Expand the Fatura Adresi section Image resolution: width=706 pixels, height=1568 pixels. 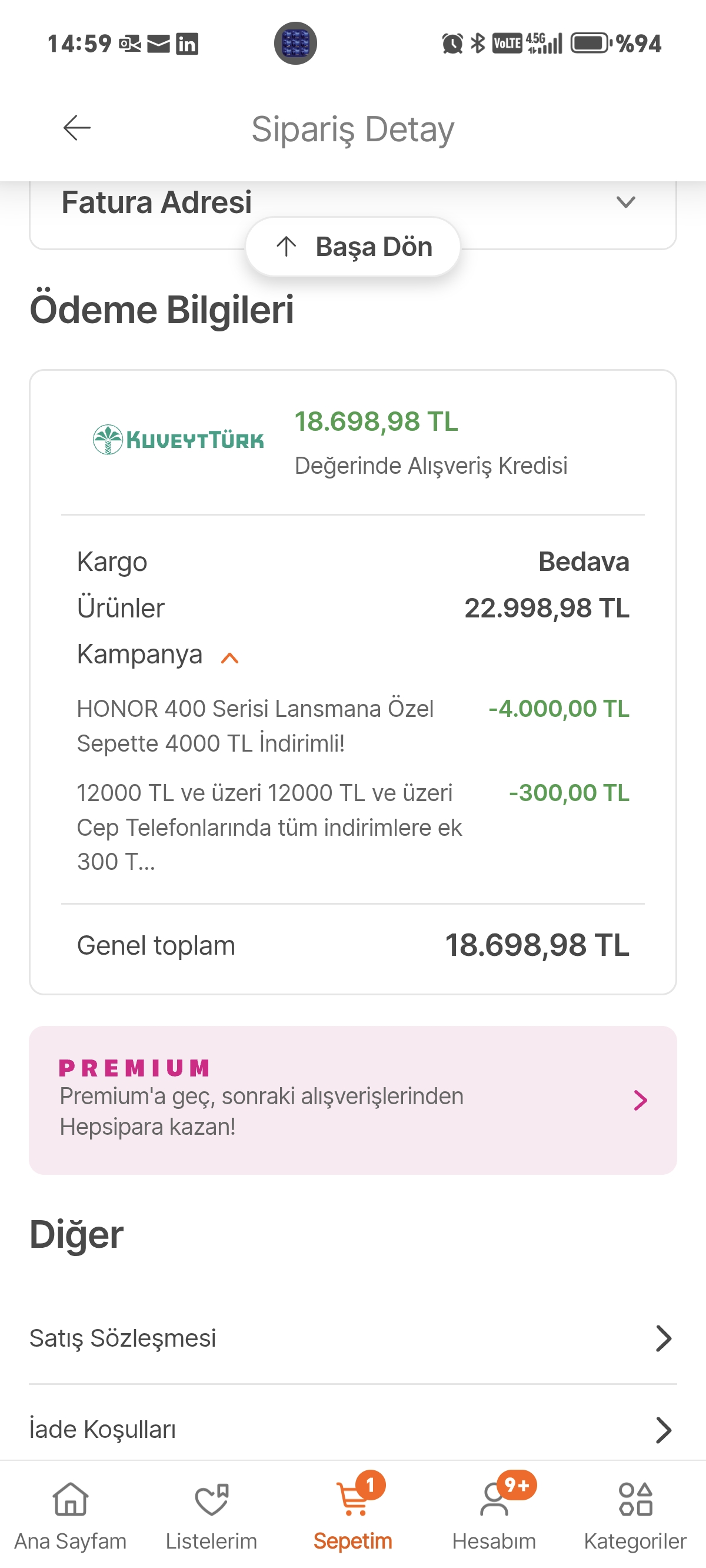click(625, 202)
